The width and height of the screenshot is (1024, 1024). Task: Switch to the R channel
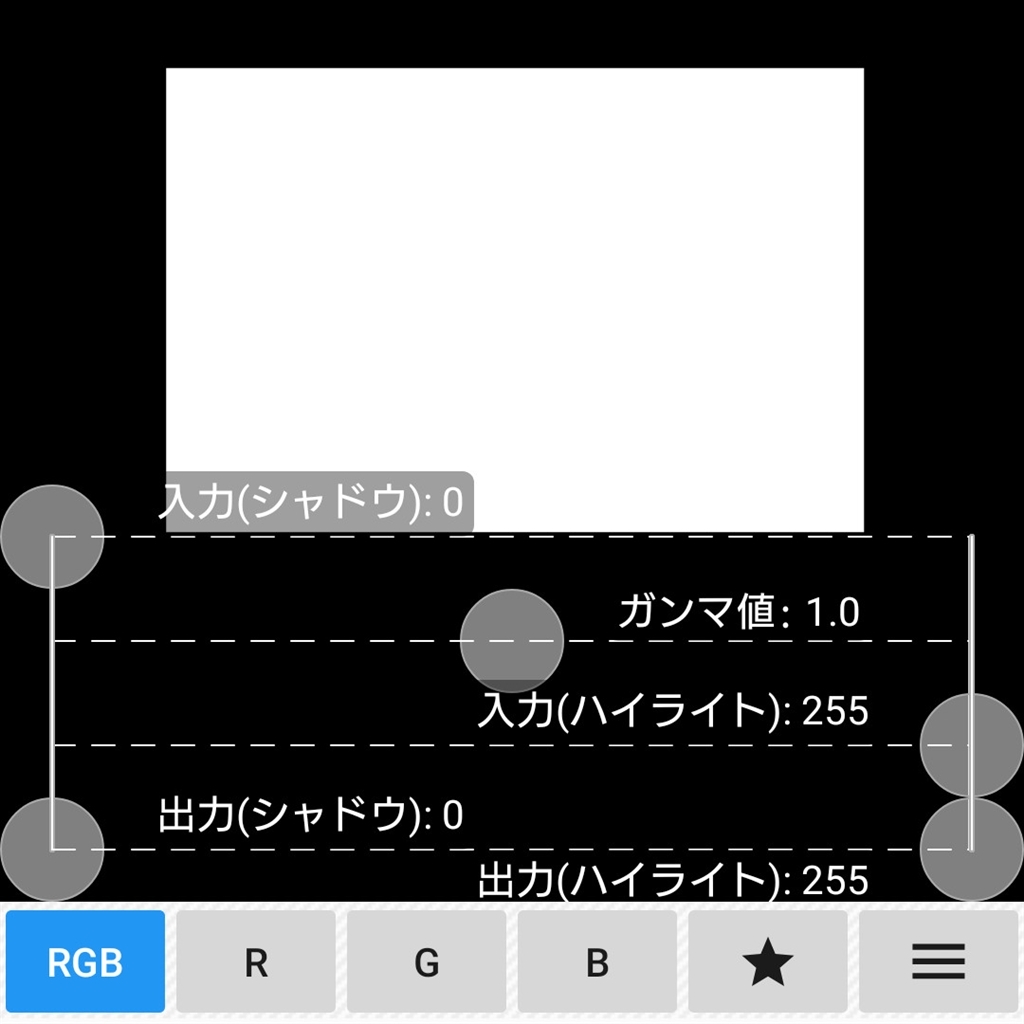tap(256, 962)
